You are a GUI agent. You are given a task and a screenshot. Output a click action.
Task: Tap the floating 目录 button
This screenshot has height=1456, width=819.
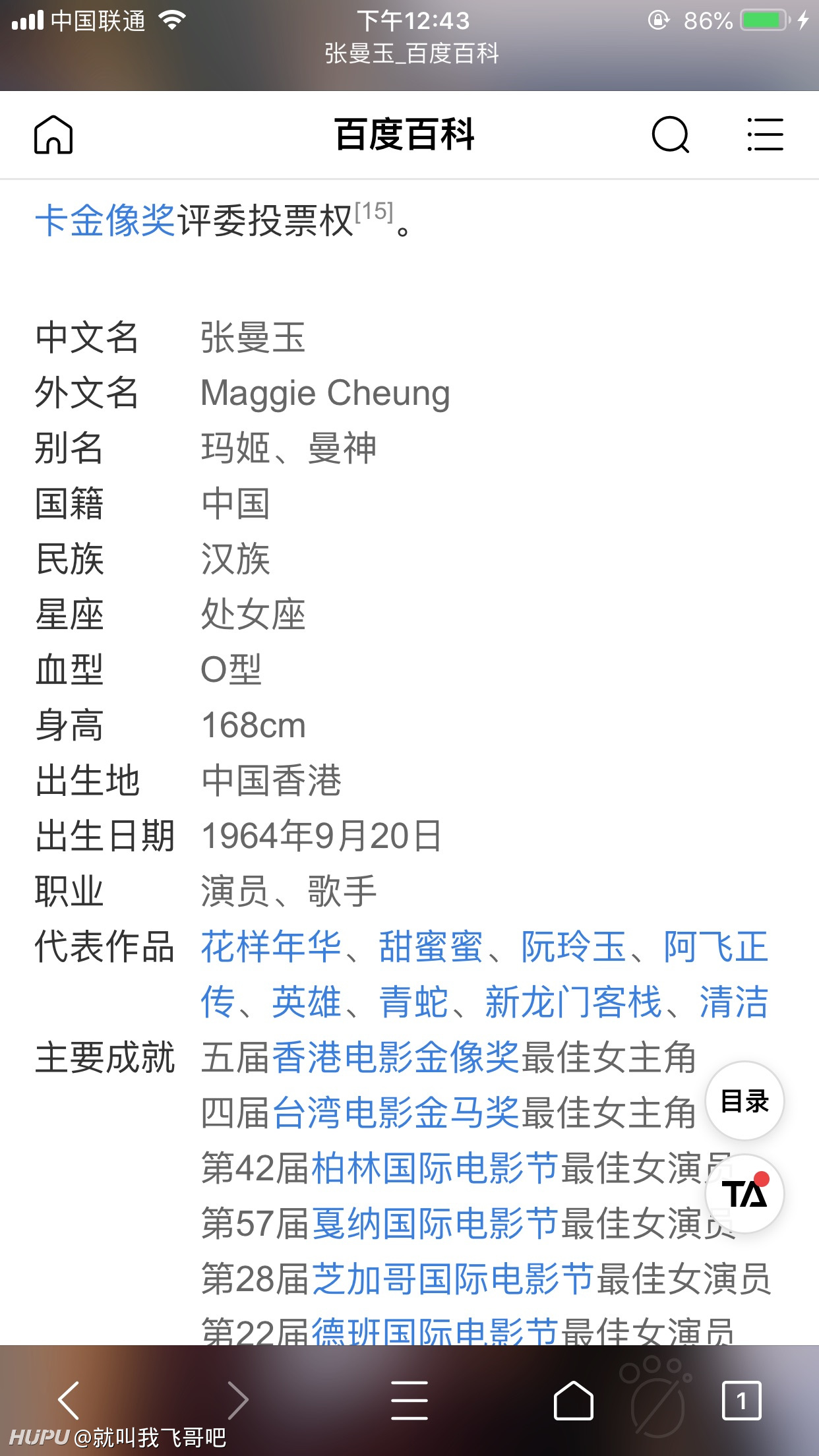click(744, 1101)
